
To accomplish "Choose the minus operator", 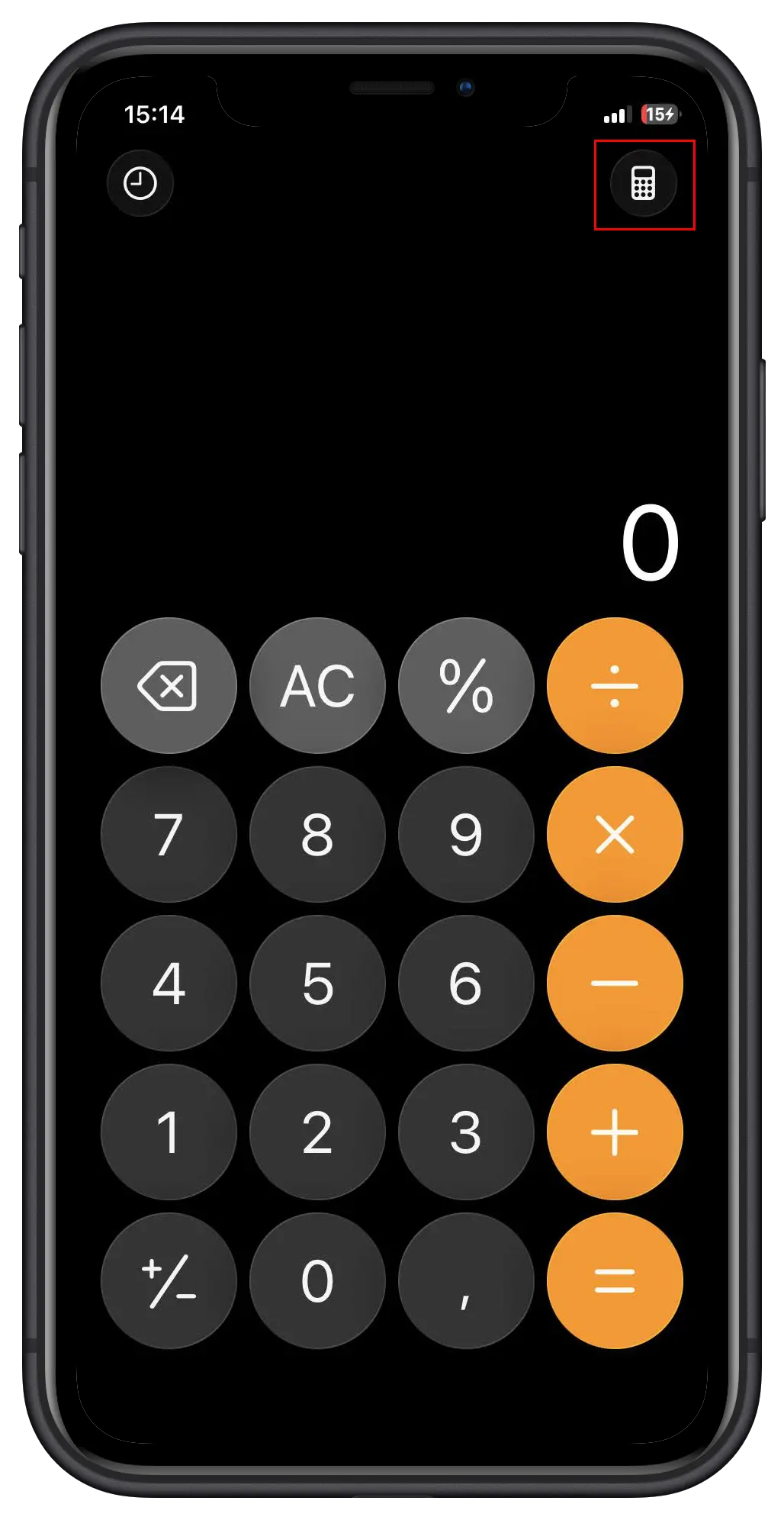I will pos(615,983).
